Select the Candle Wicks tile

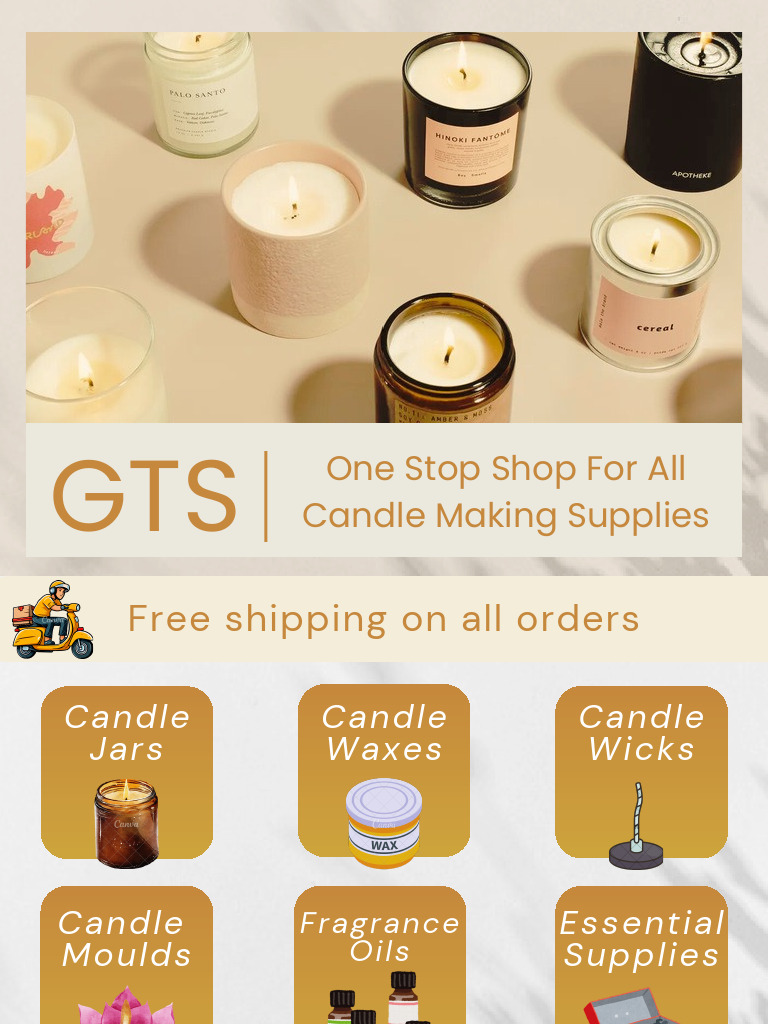point(641,772)
